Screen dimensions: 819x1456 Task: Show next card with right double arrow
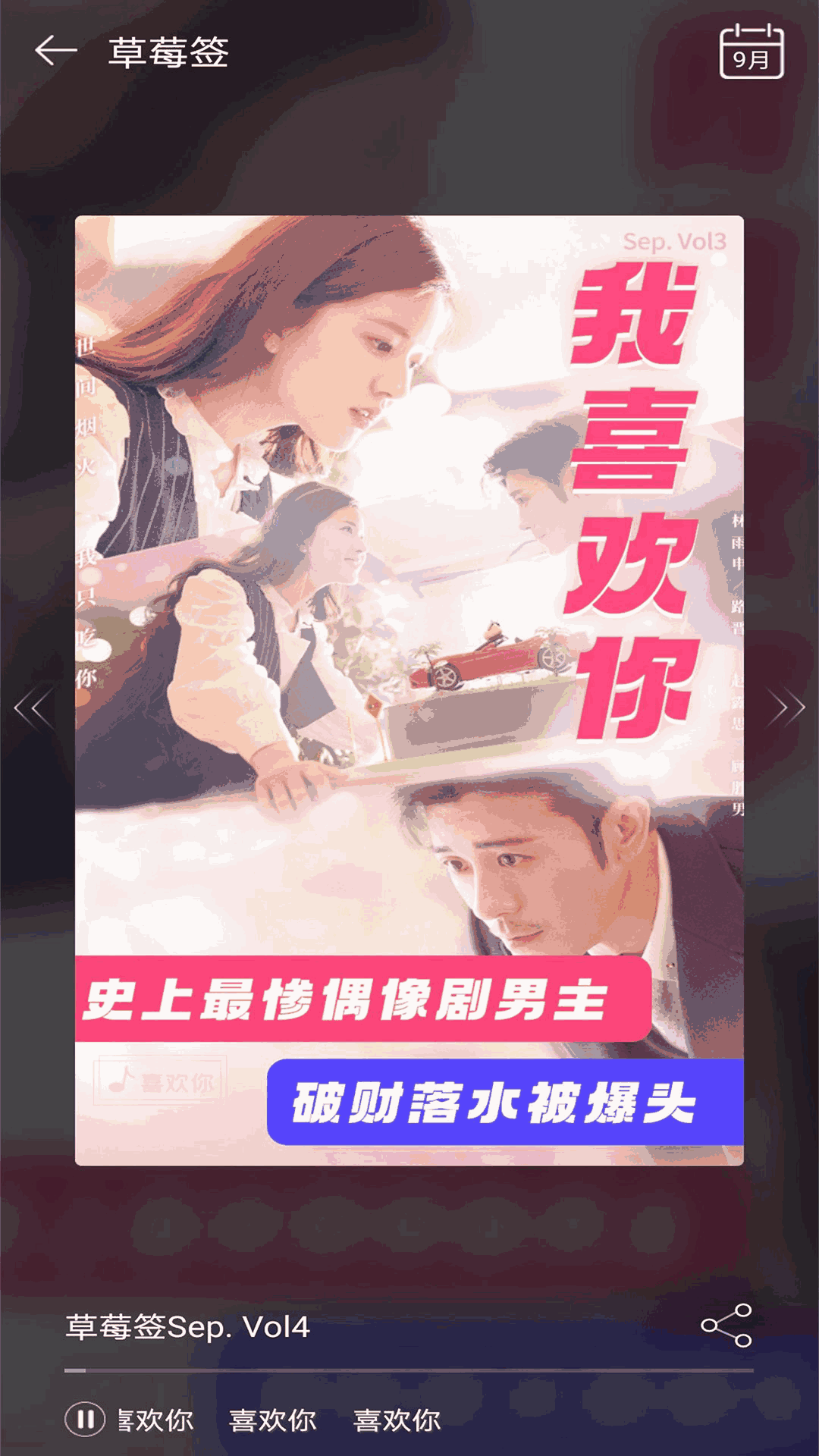pos(786,708)
